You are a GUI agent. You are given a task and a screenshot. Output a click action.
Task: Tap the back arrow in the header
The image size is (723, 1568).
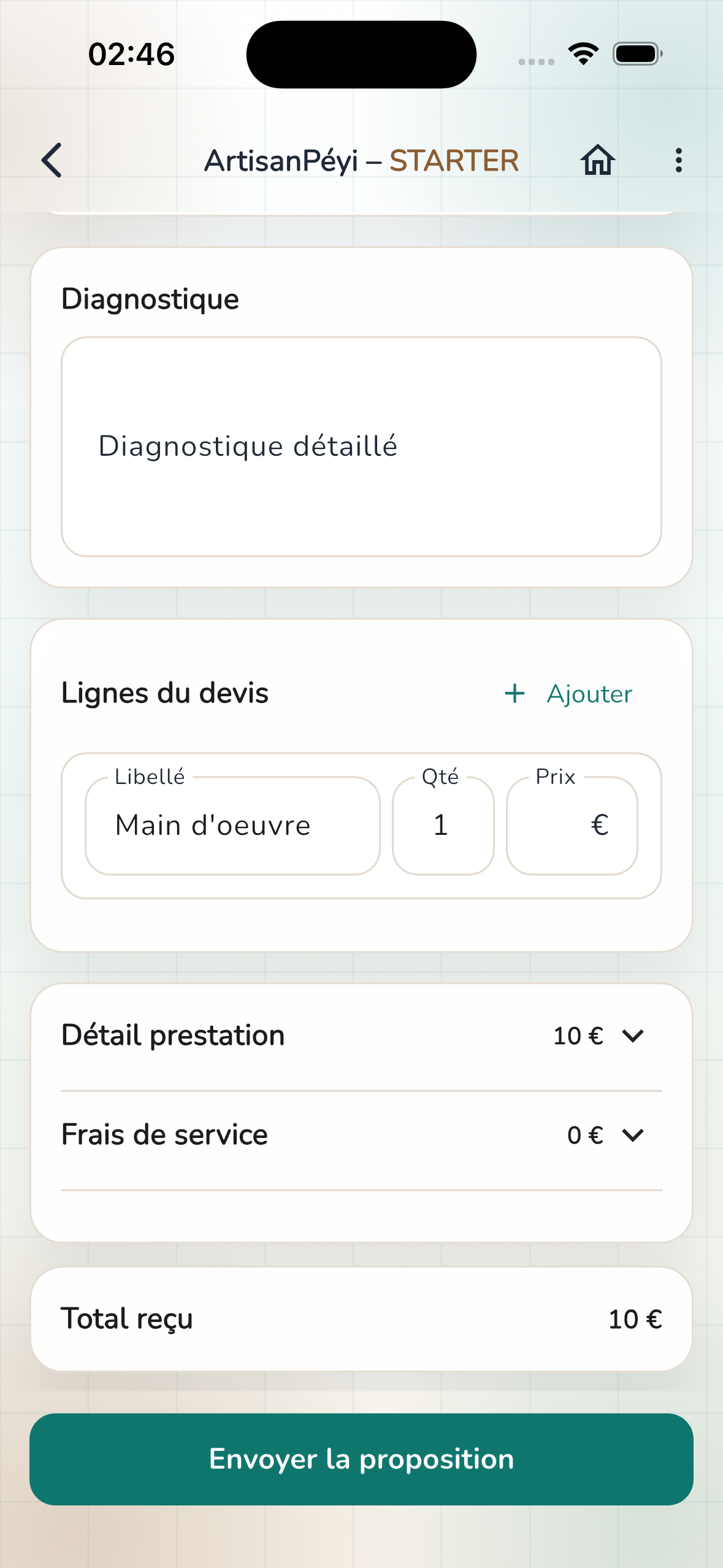click(52, 160)
